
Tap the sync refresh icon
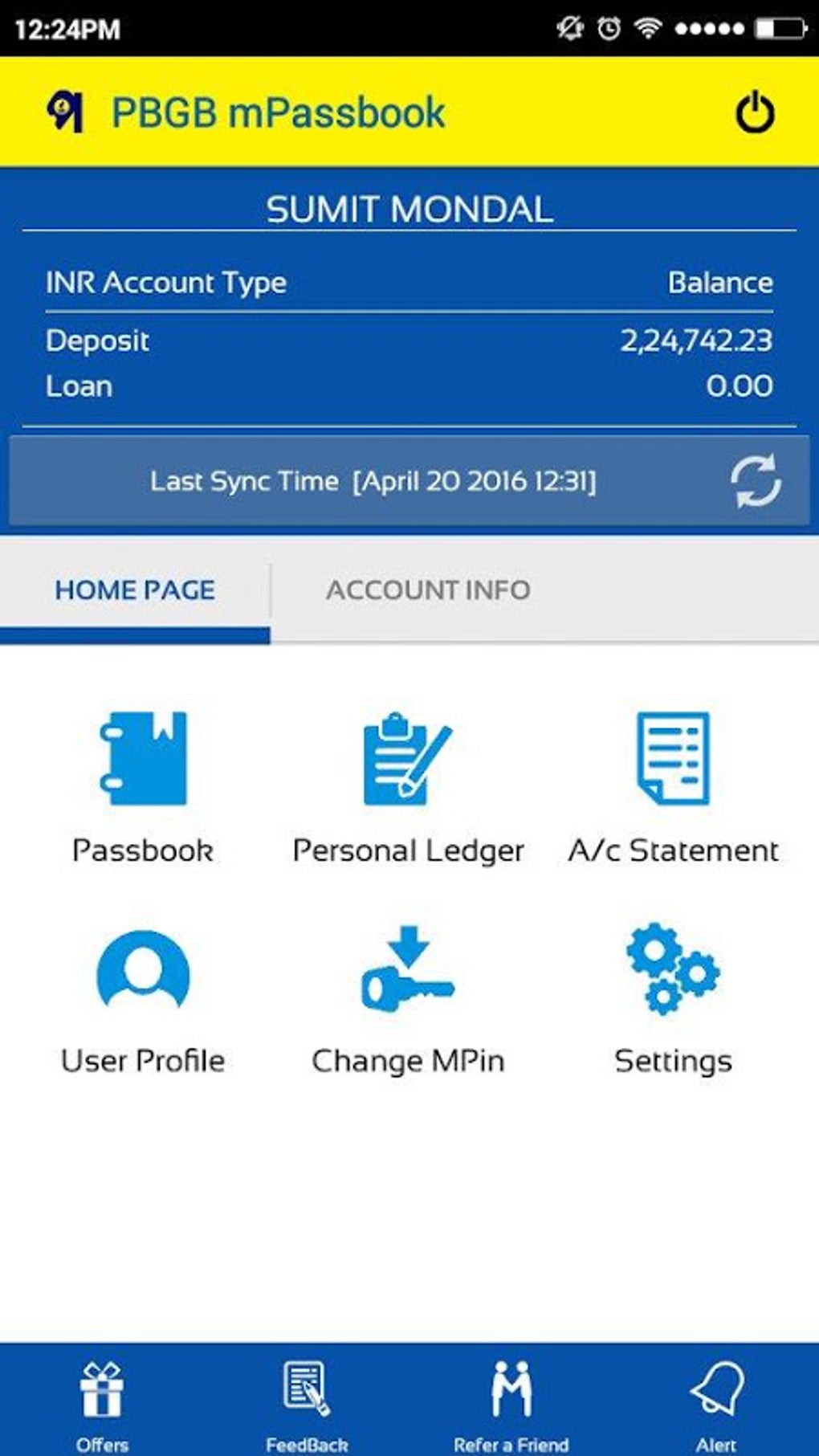[x=758, y=482]
